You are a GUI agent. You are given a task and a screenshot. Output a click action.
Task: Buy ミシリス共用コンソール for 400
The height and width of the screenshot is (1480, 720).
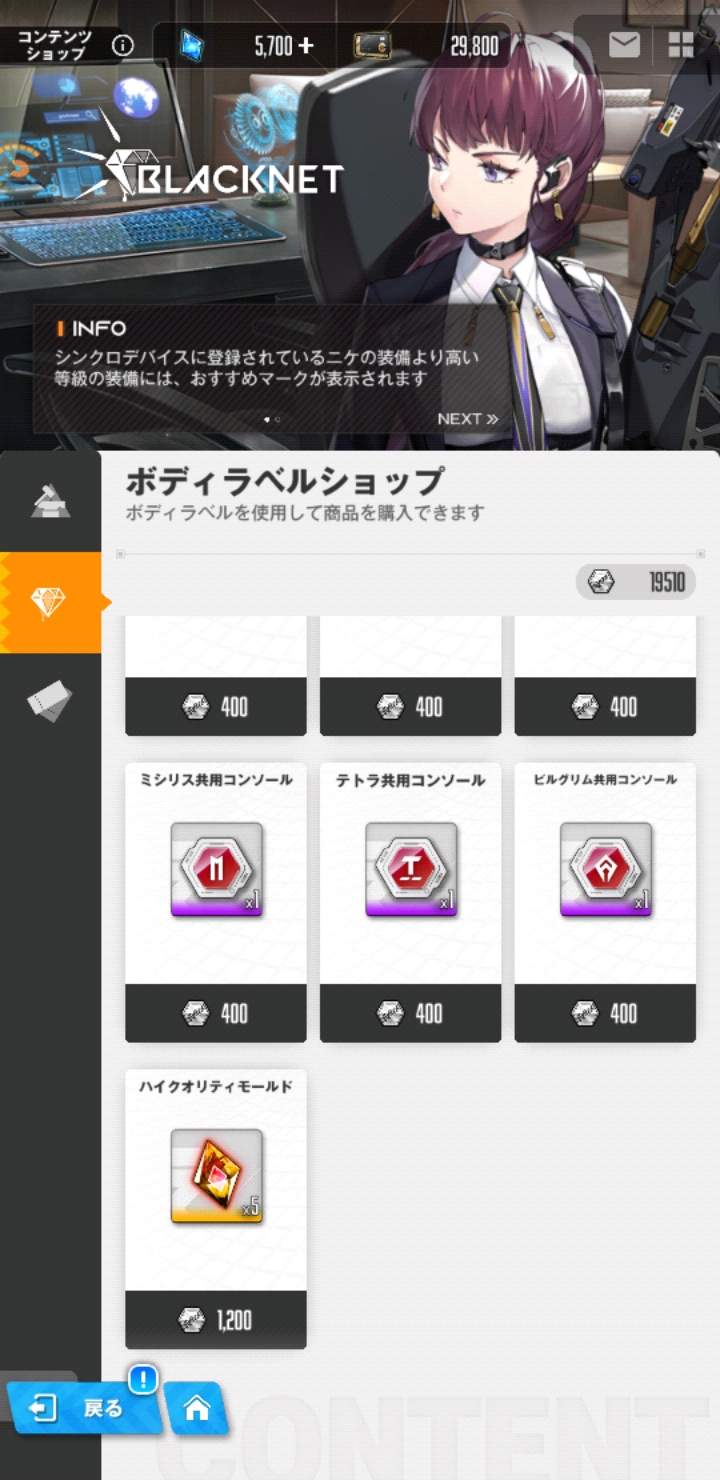[216, 1013]
